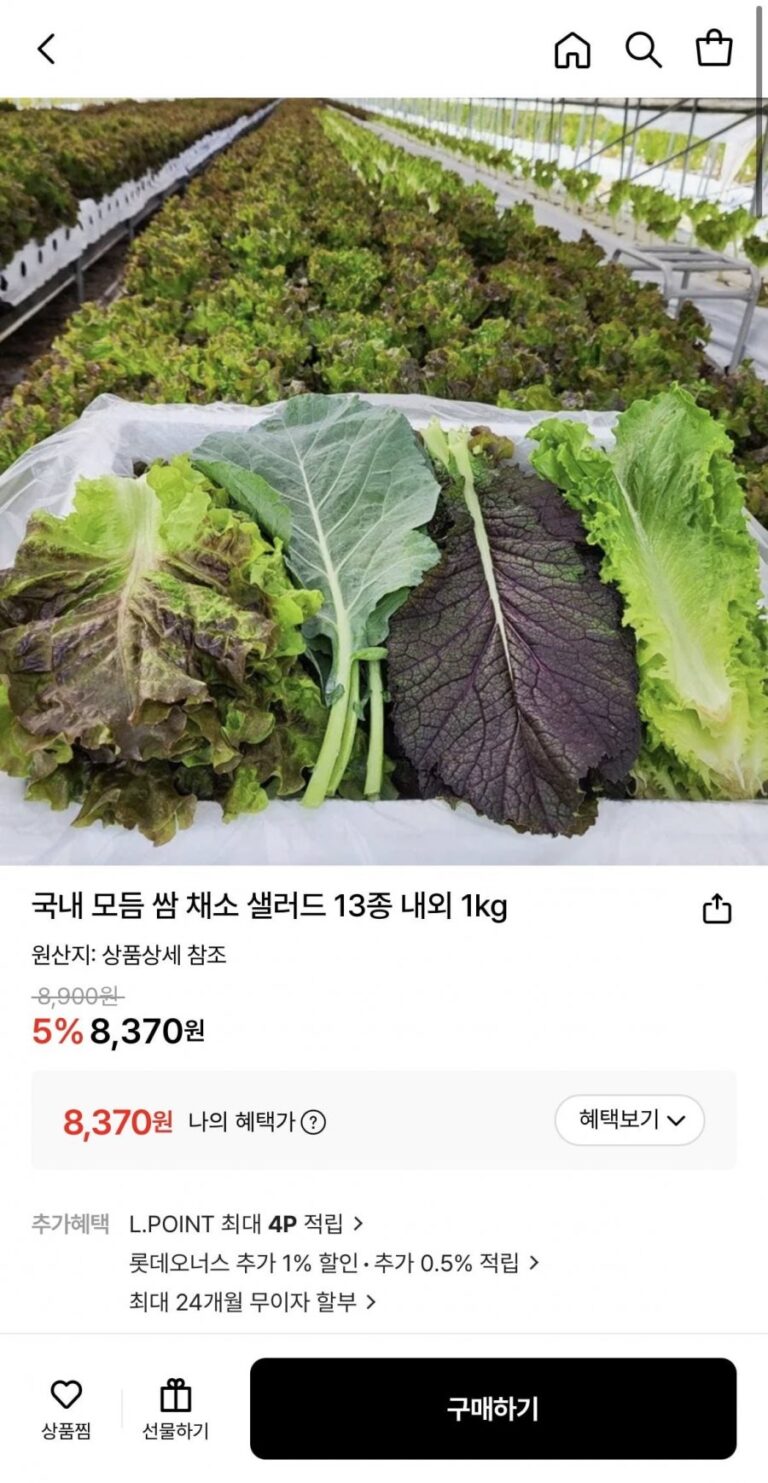Open the 나의 혜택가 help icon
This screenshot has height=1483, width=768.
(313, 1122)
